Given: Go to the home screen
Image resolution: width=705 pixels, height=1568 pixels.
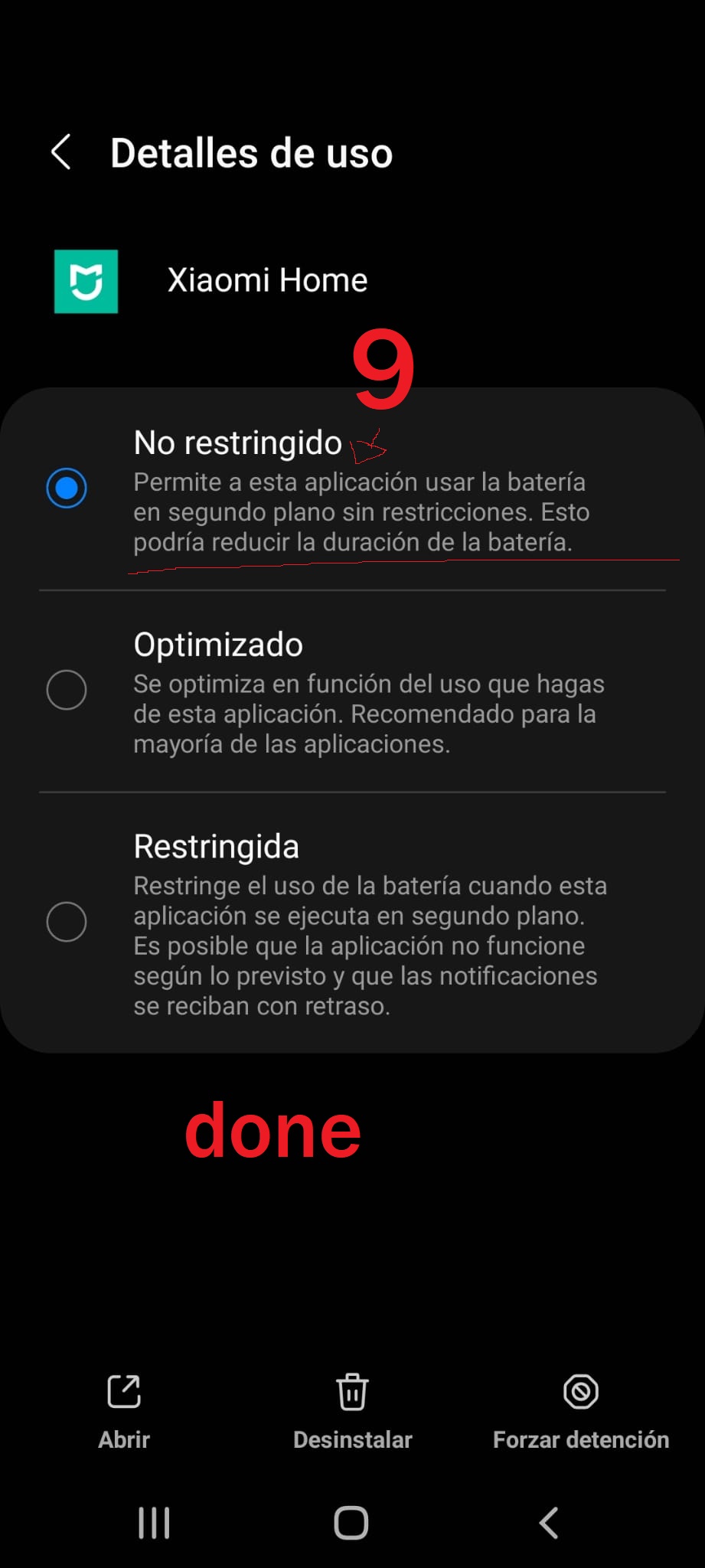Looking at the screenshot, I should point(351,1522).
